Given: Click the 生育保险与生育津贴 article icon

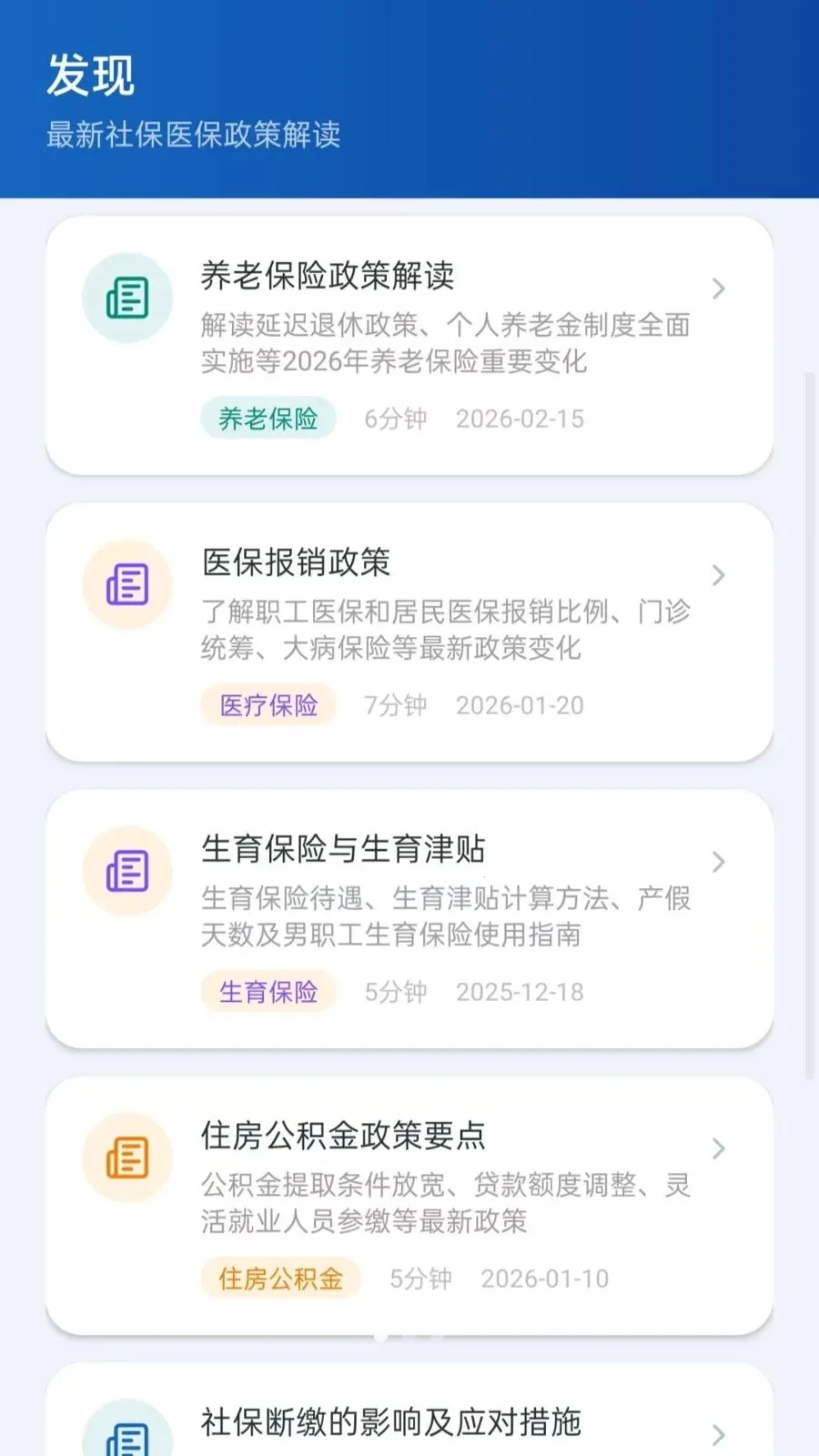Looking at the screenshot, I should tap(127, 870).
